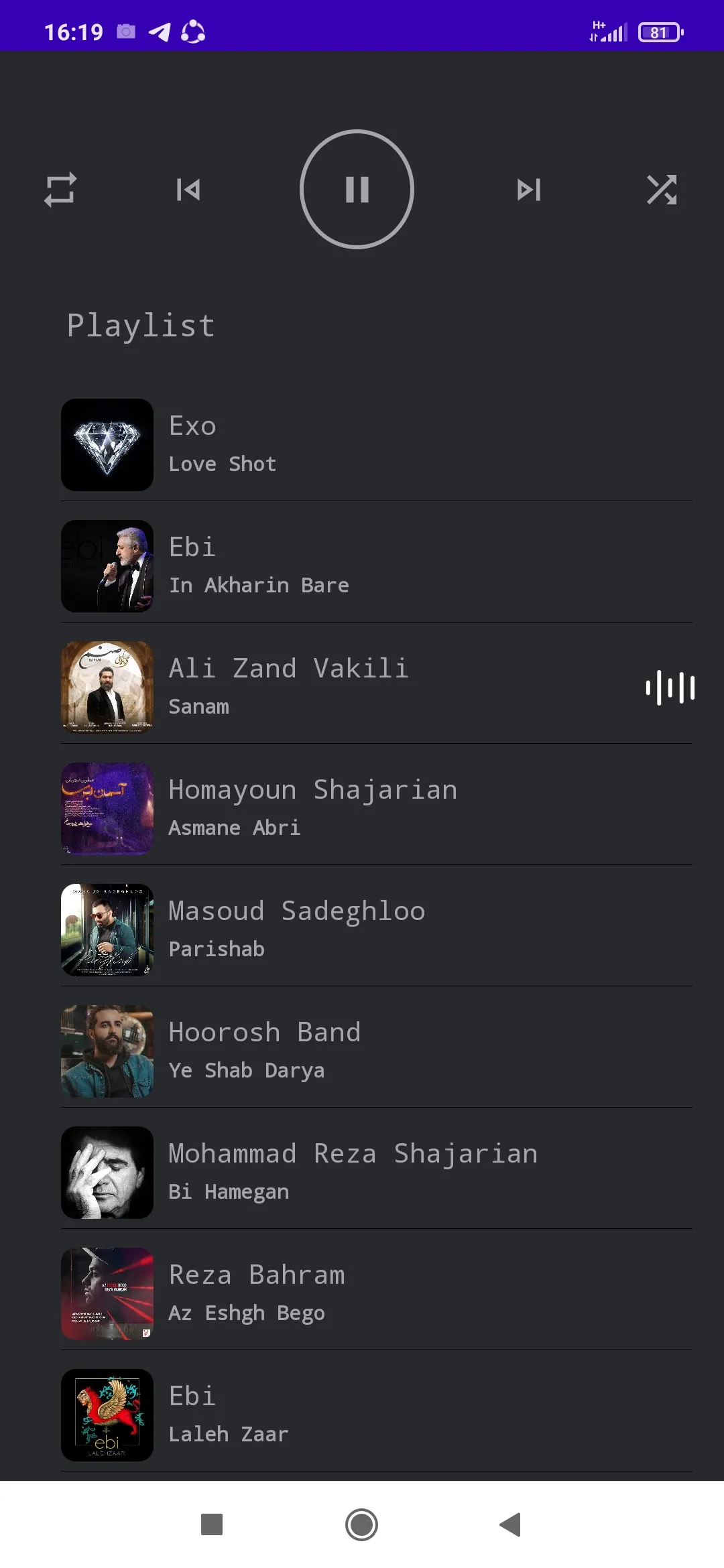Go back using the system back button
Viewport: 724px width, 1568px height.
coord(511,1524)
